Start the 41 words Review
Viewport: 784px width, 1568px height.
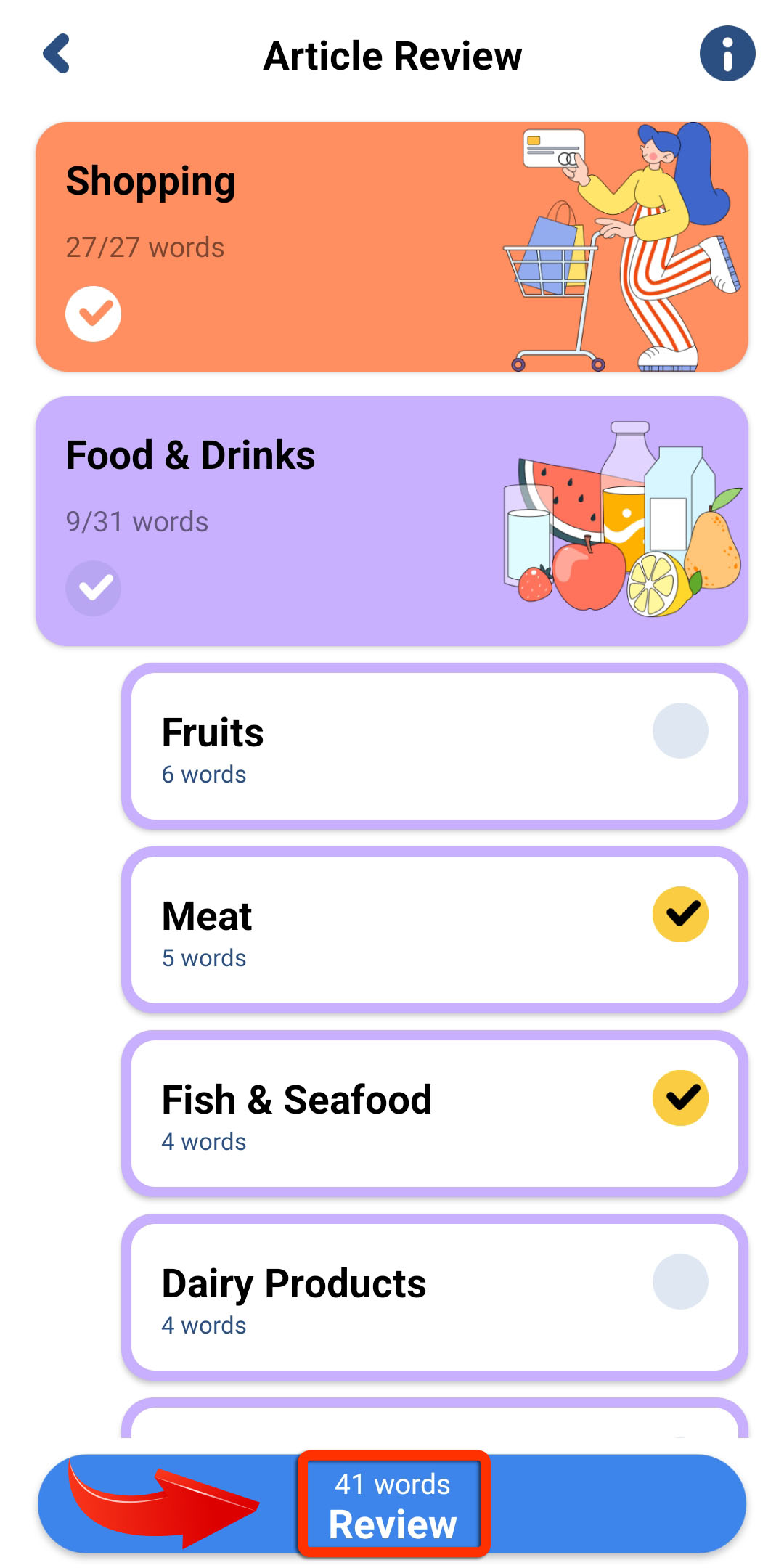click(392, 1504)
